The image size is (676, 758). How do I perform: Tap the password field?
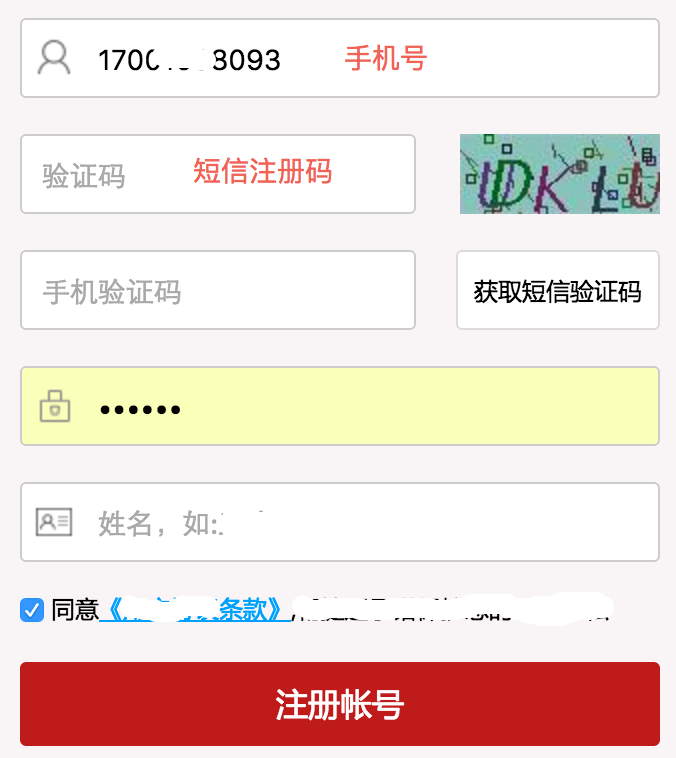click(x=340, y=406)
